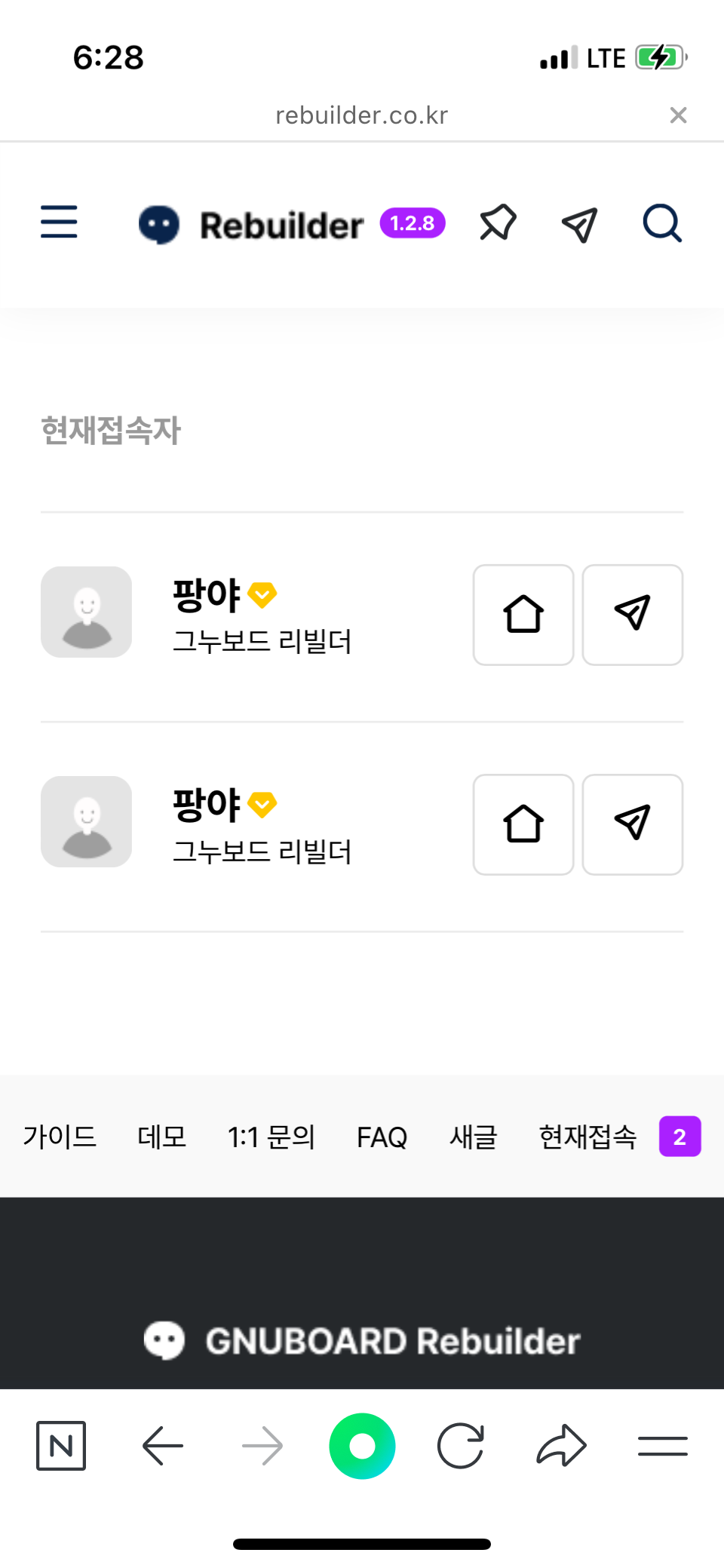
Task: Close the rebuilder.co.kr browser bar
Action: (678, 115)
